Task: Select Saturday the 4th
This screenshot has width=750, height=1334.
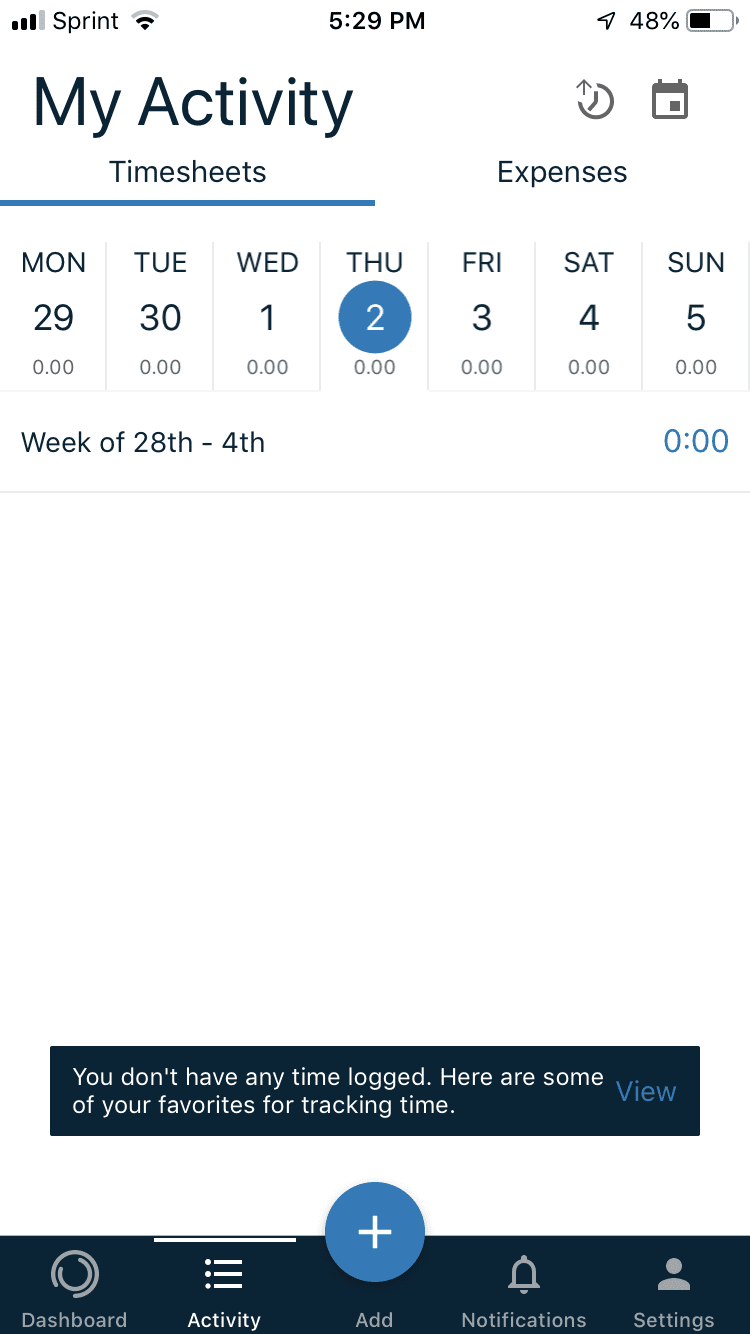Action: [589, 316]
